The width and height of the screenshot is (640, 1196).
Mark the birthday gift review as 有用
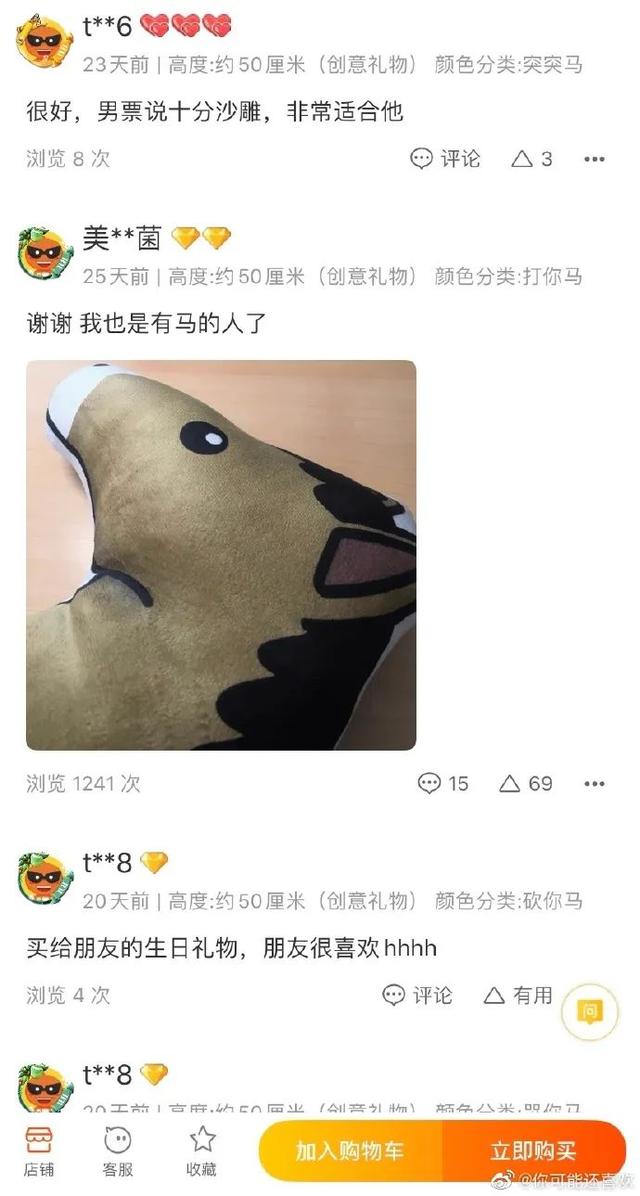tap(518, 995)
